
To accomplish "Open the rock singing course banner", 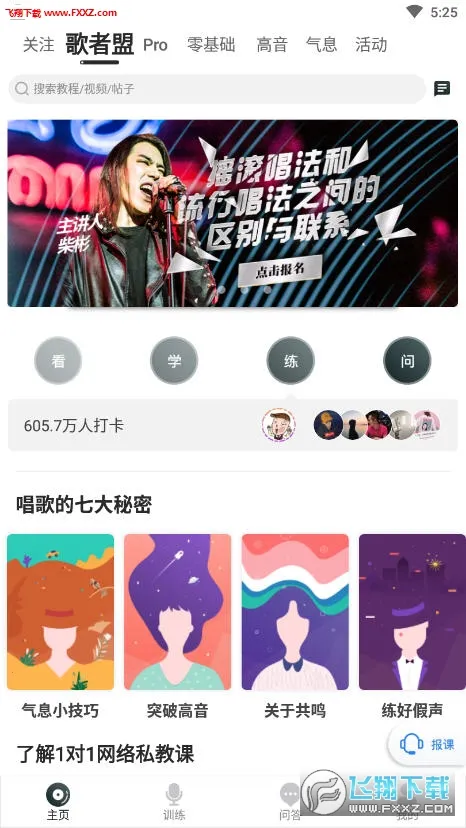I will coord(232,213).
